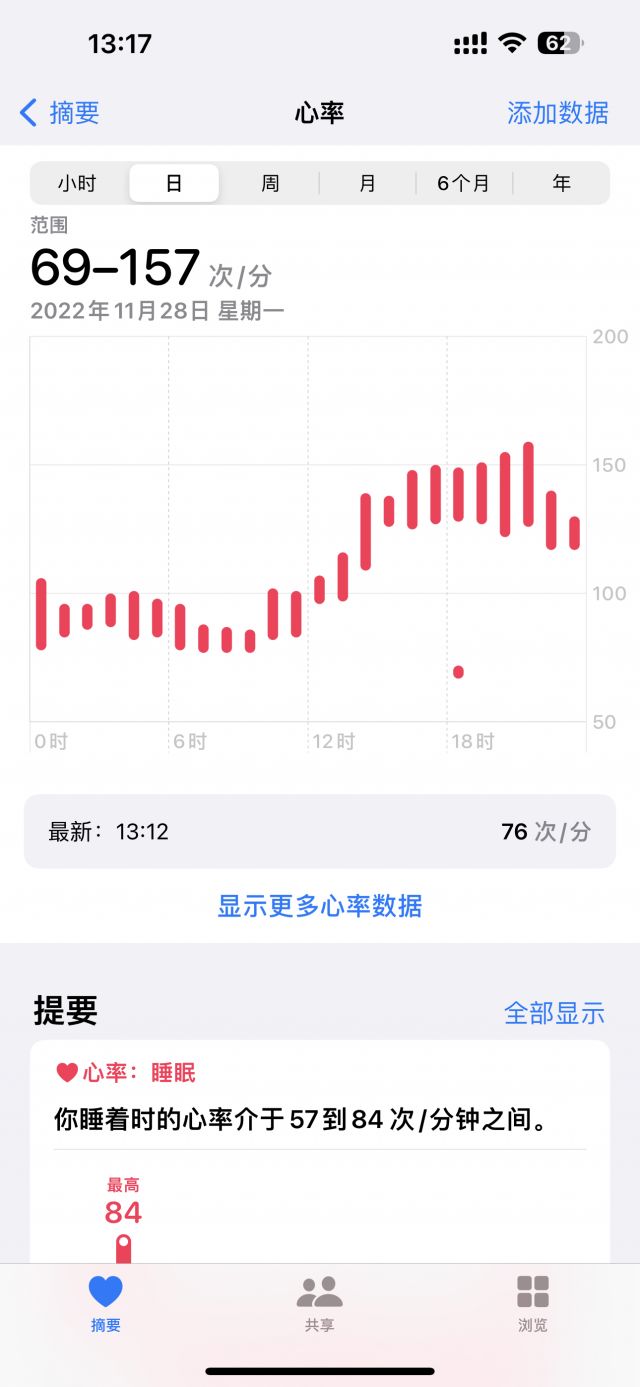The image size is (640, 1387).
Task: Go to the 浏览 tab
Action: 532,1303
